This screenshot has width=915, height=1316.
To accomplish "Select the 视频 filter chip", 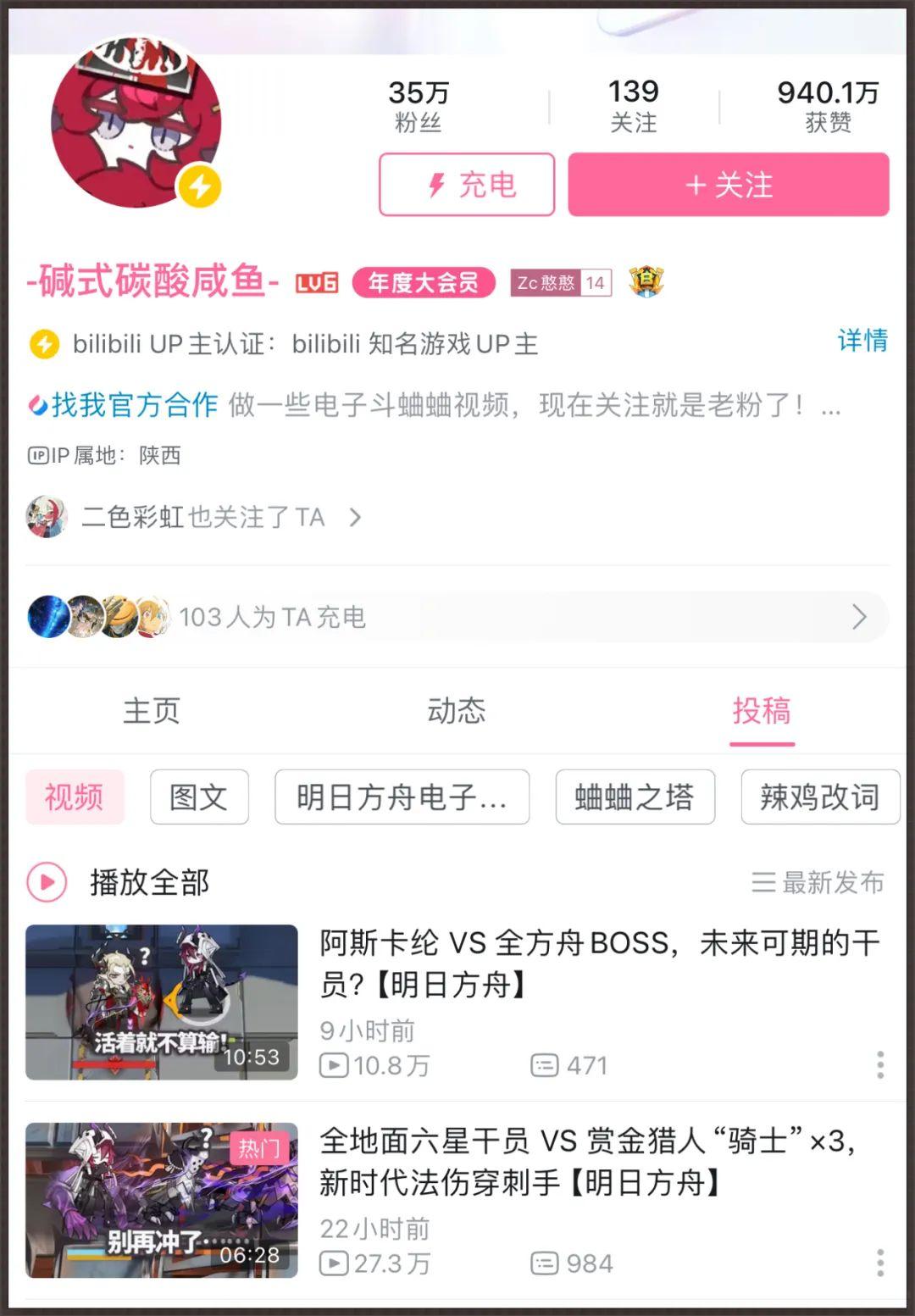I will coord(75,797).
